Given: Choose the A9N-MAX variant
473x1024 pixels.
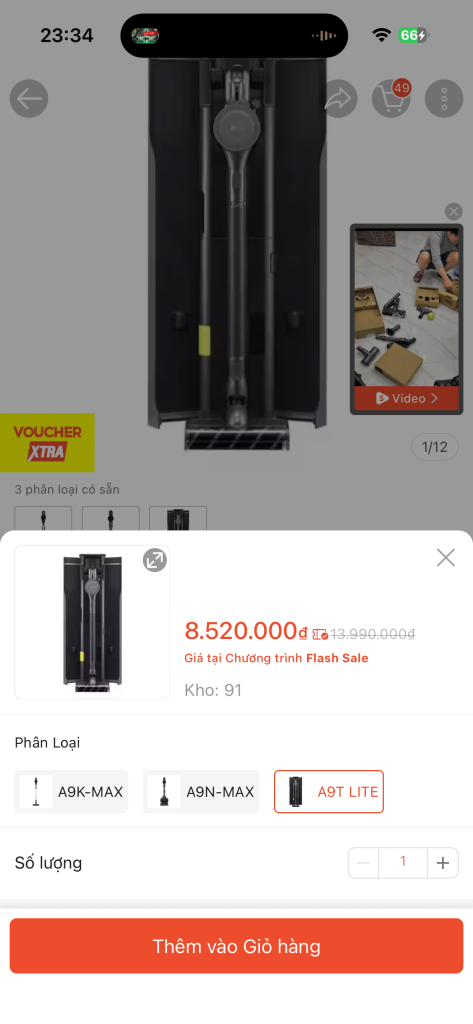Looking at the screenshot, I should pyautogui.click(x=201, y=792).
